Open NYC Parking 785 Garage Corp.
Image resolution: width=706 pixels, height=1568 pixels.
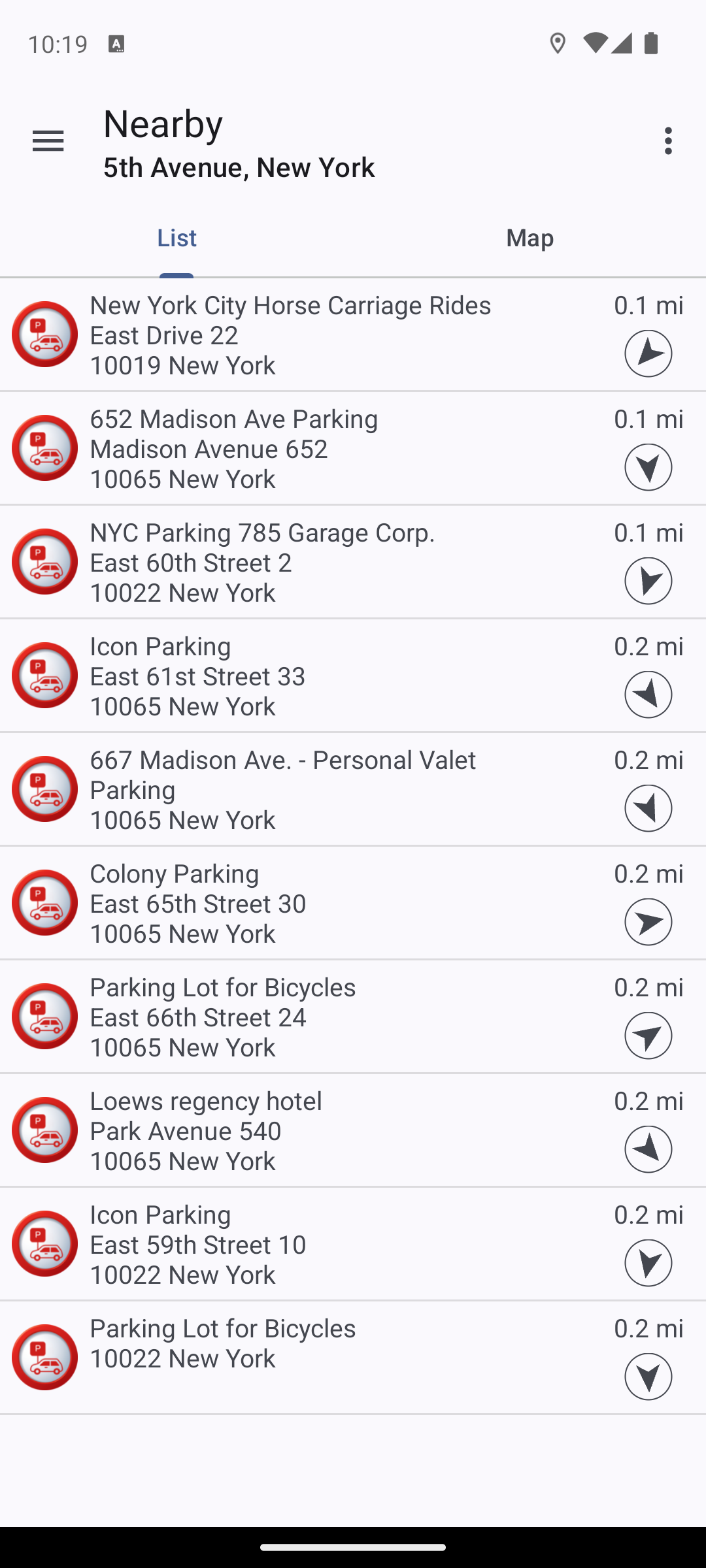pyautogui.click(x=353, y=562)
